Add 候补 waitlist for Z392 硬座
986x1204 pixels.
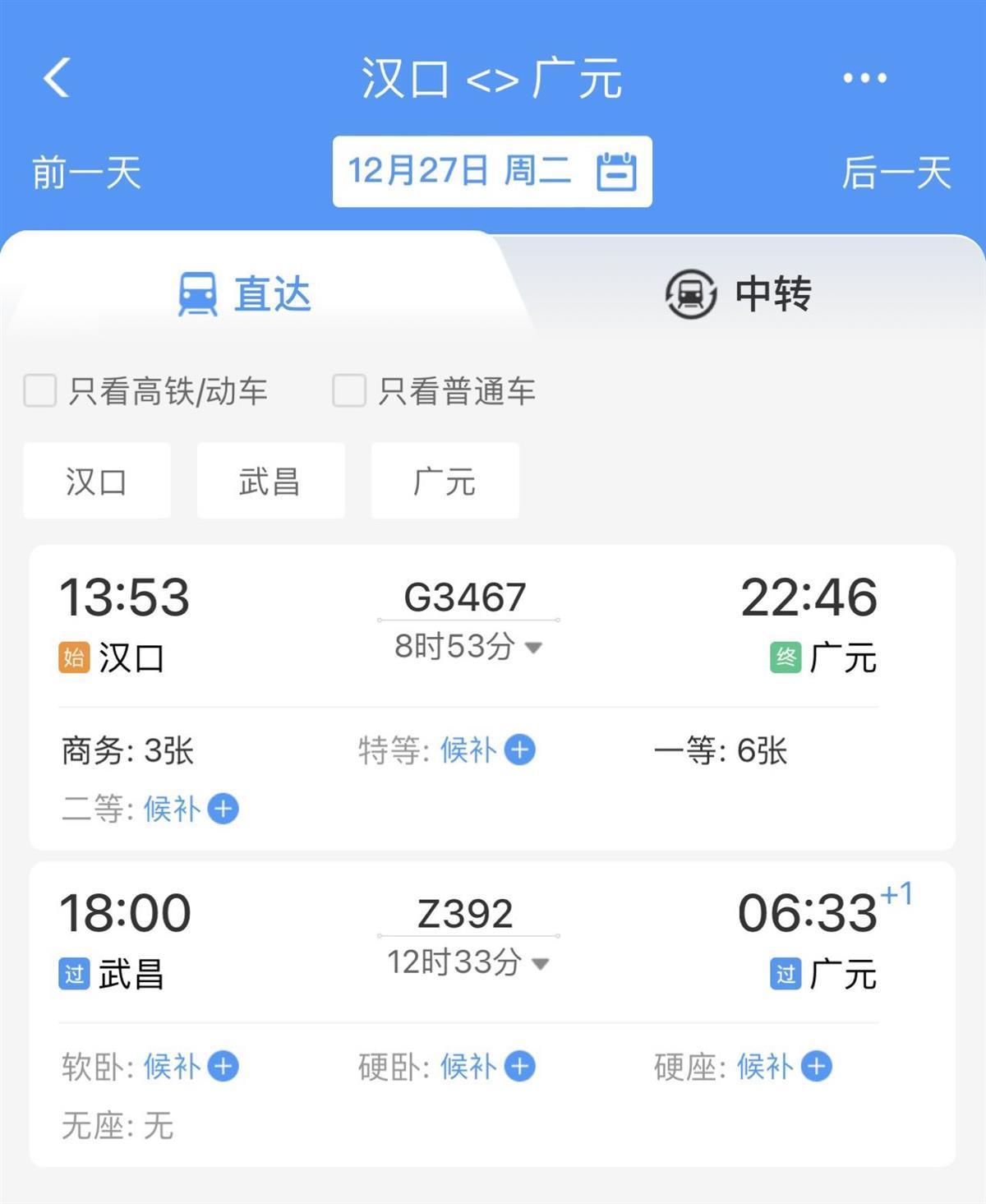pyautogui.click(x=816, y=1066)
